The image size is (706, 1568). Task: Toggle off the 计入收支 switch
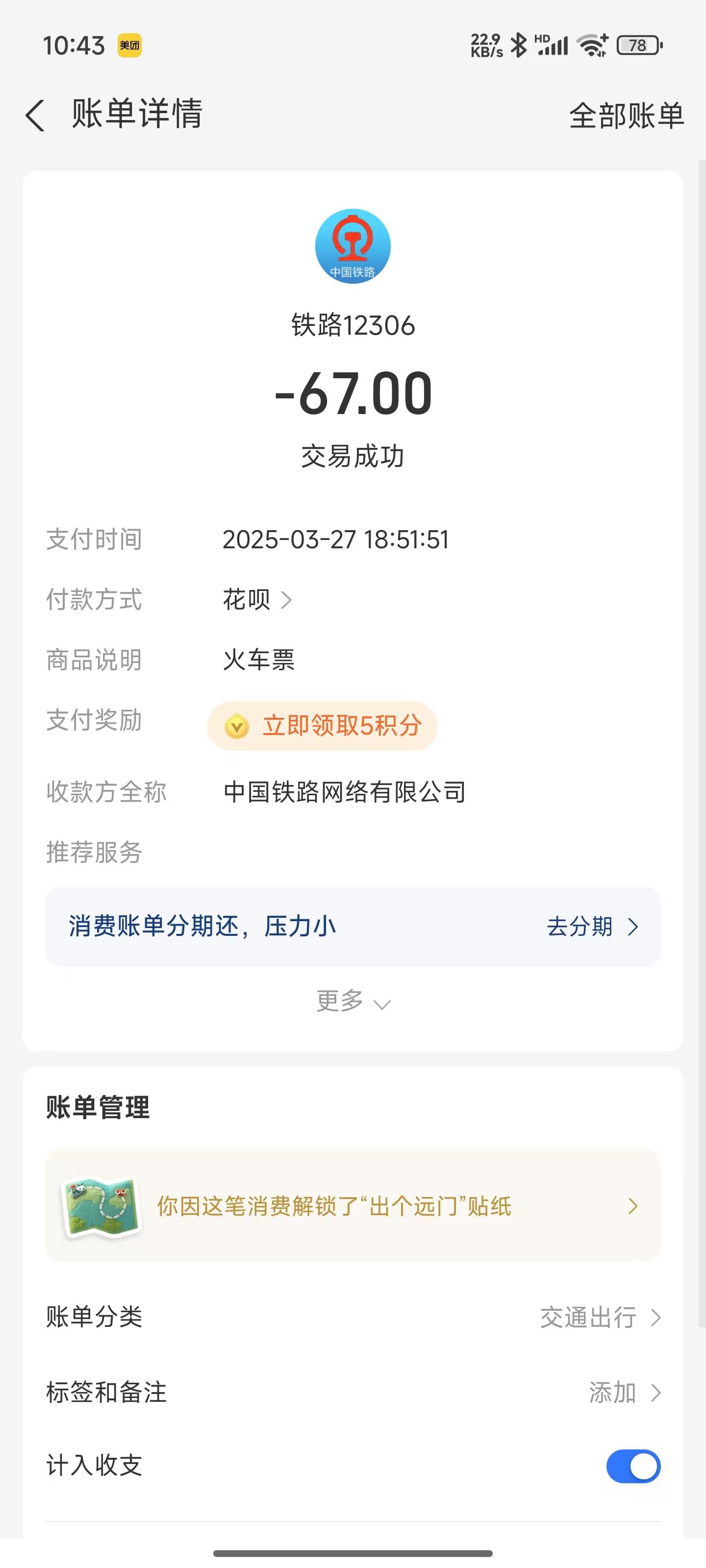(x=633, y=1466)
